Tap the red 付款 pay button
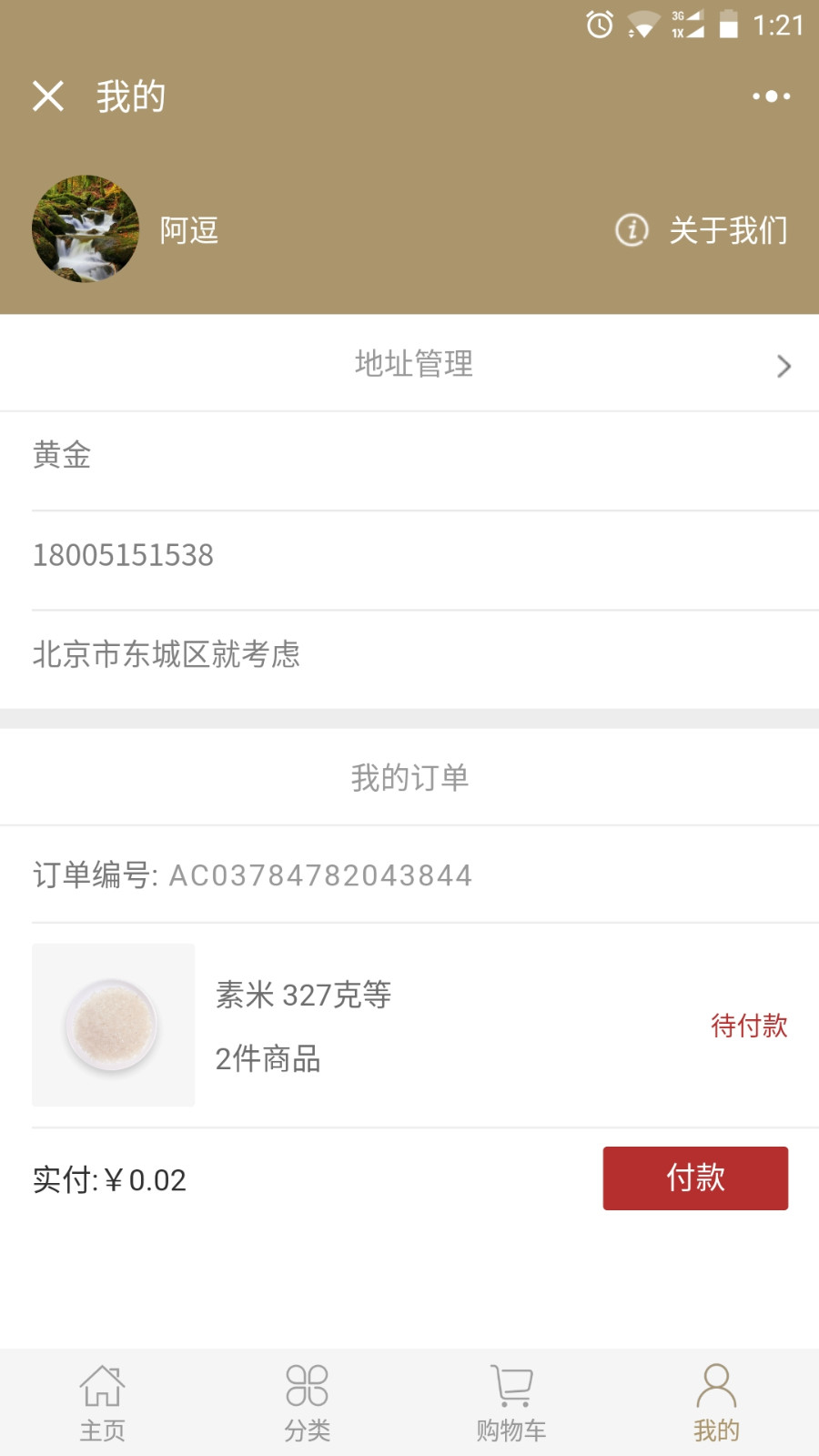The width and height of the screenshot is (819, 1456). pos(695,1178)
